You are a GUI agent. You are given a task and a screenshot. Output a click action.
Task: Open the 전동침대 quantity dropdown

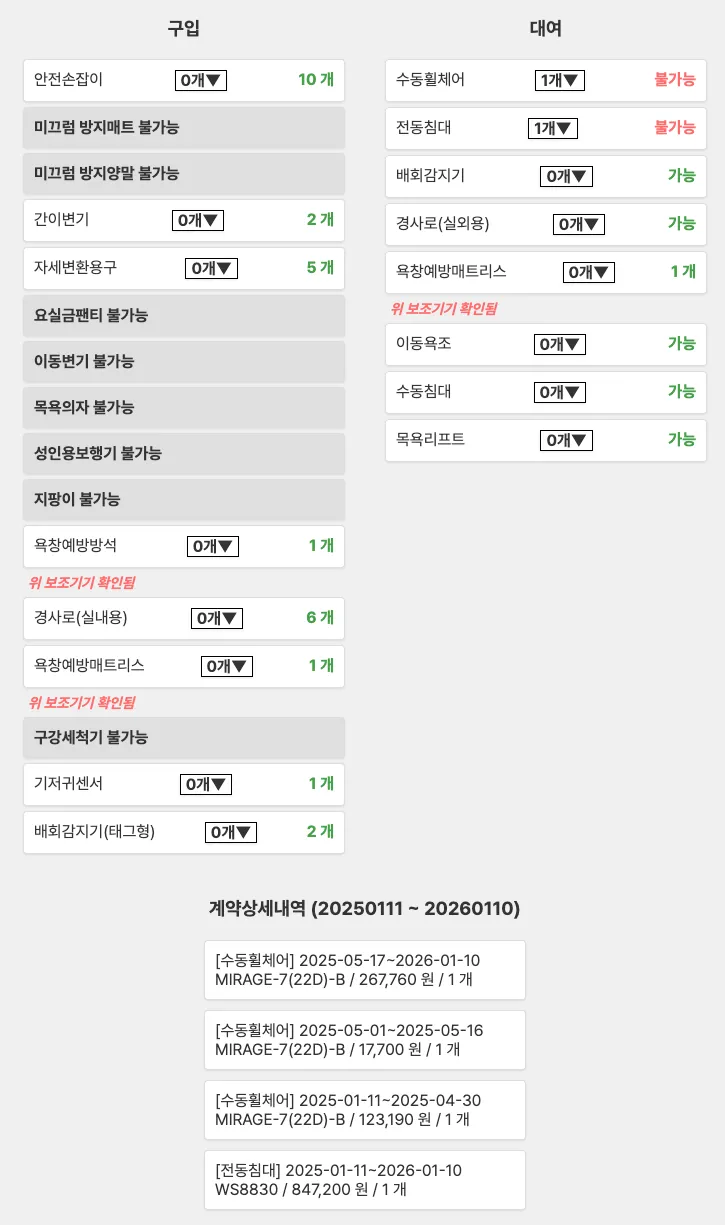(x=553, y=128)
